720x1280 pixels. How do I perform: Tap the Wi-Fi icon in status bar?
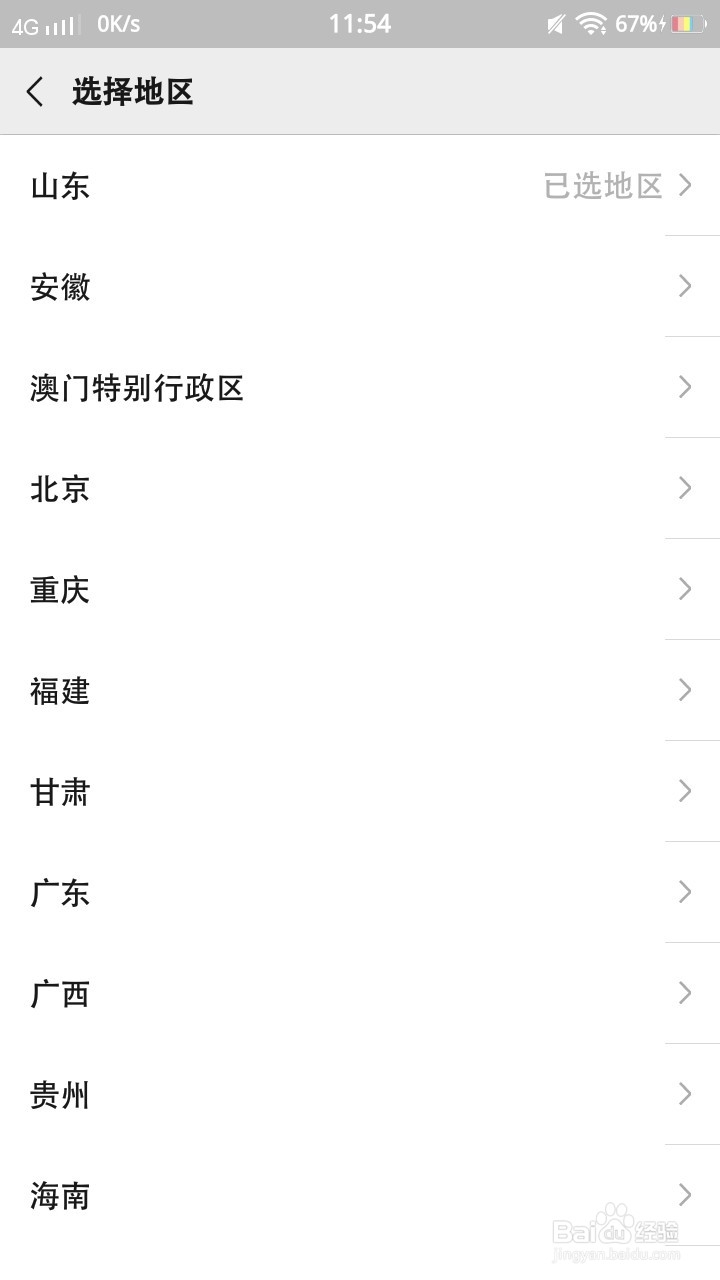[592, 23]
